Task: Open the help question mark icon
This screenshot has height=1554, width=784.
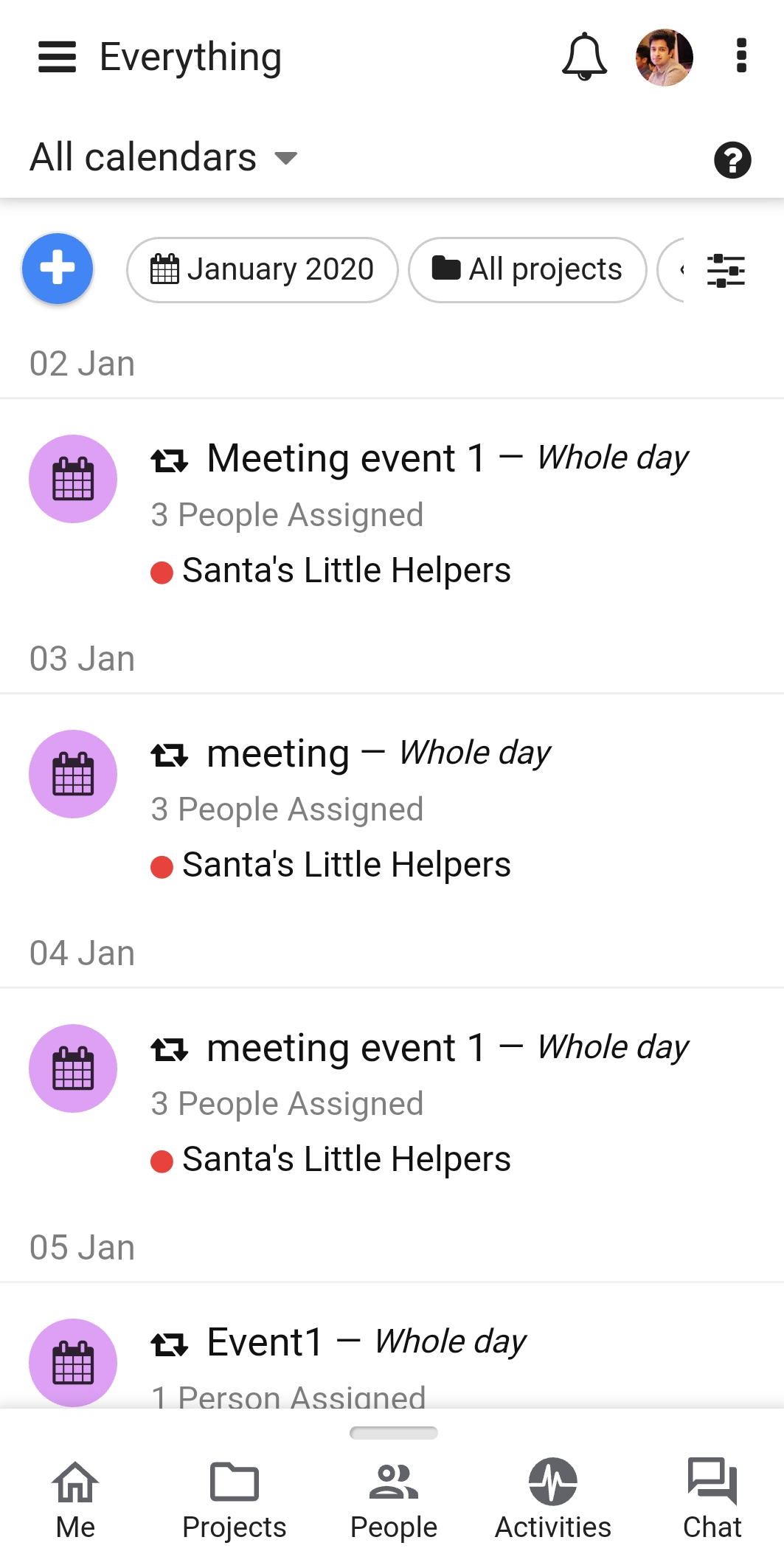Action: [x=732, y=160]
